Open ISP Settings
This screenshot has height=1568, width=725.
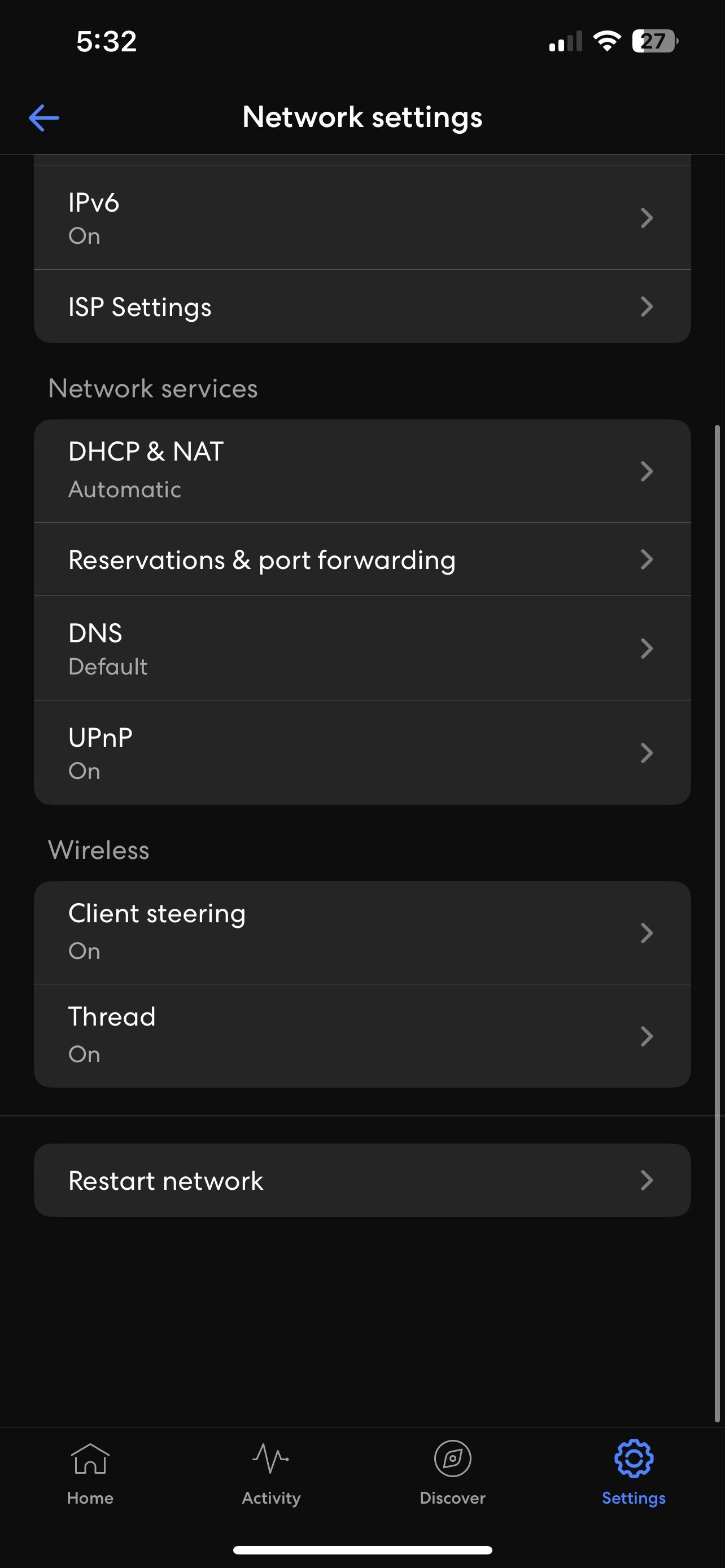coord(361,307)
